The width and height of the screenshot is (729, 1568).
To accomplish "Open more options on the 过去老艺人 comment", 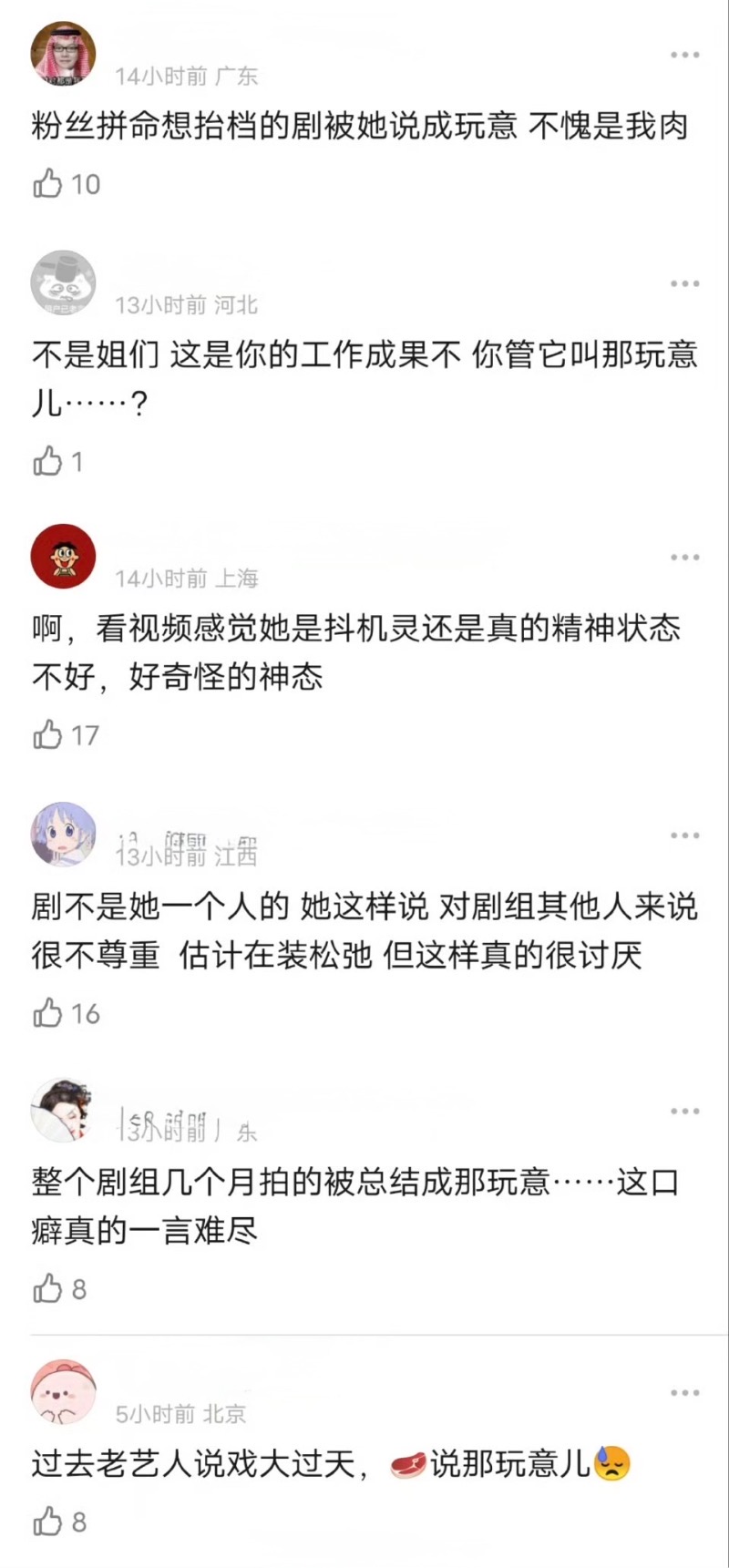I will click(x=684, y=1393).
